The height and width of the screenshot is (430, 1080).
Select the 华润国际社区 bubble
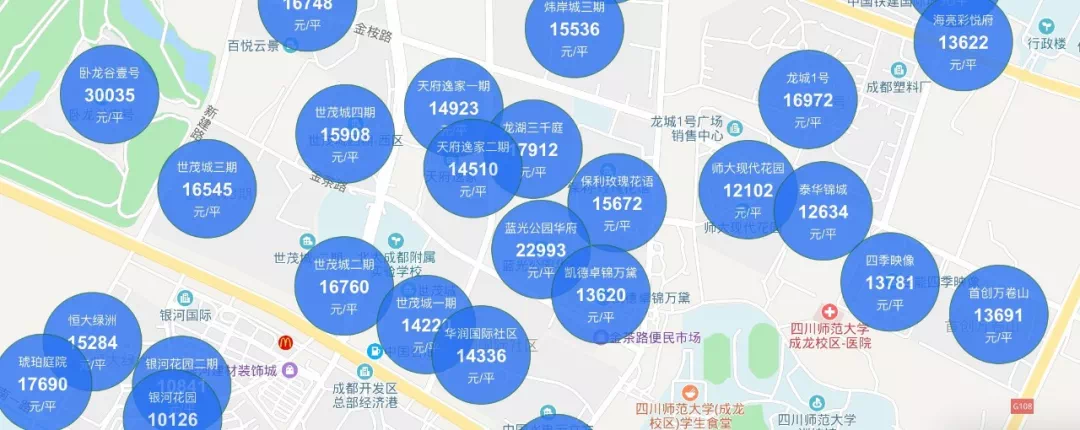pyautogui.click(x=481, y=355)
